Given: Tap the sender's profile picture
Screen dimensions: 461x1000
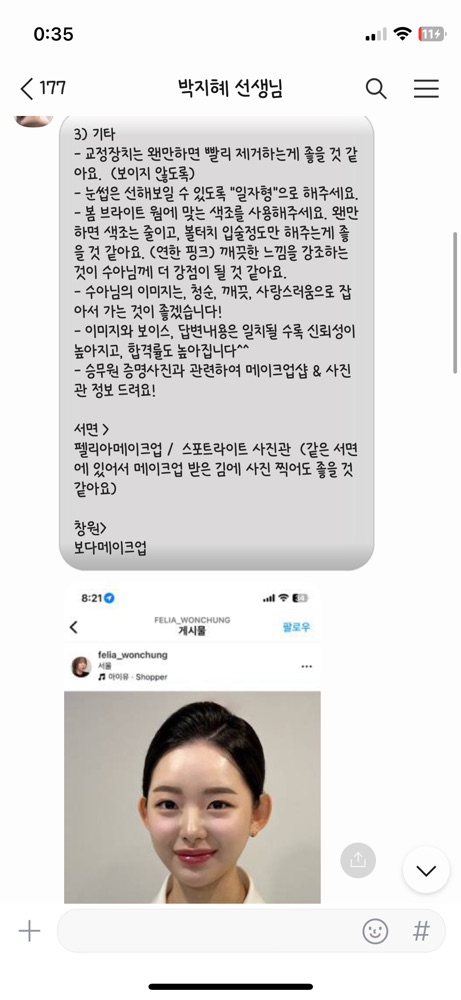Looking at the screenshot, I should pyautogui.click(x=33, y=121).
